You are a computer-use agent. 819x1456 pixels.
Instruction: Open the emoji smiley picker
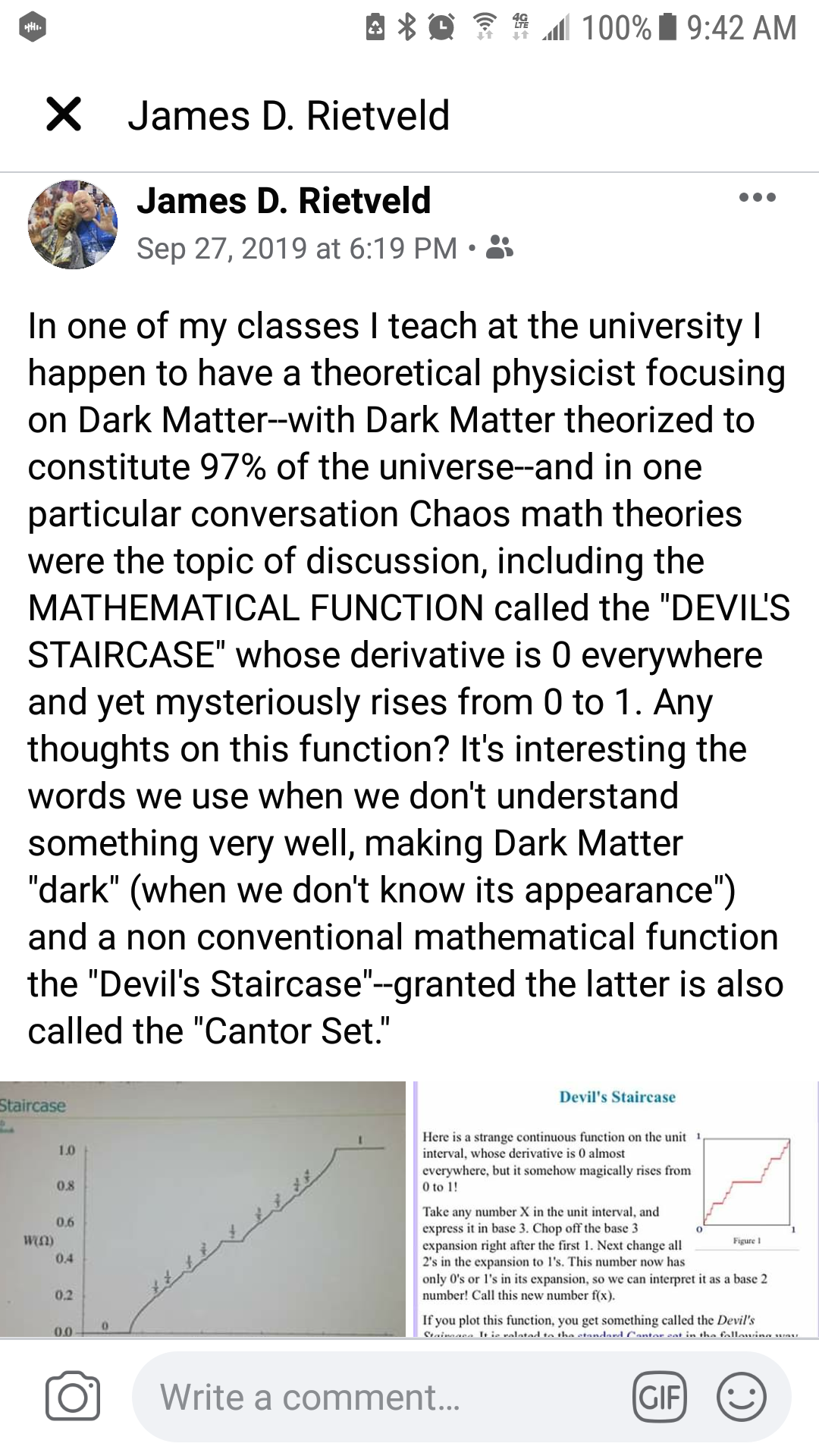coord(741,1397)
